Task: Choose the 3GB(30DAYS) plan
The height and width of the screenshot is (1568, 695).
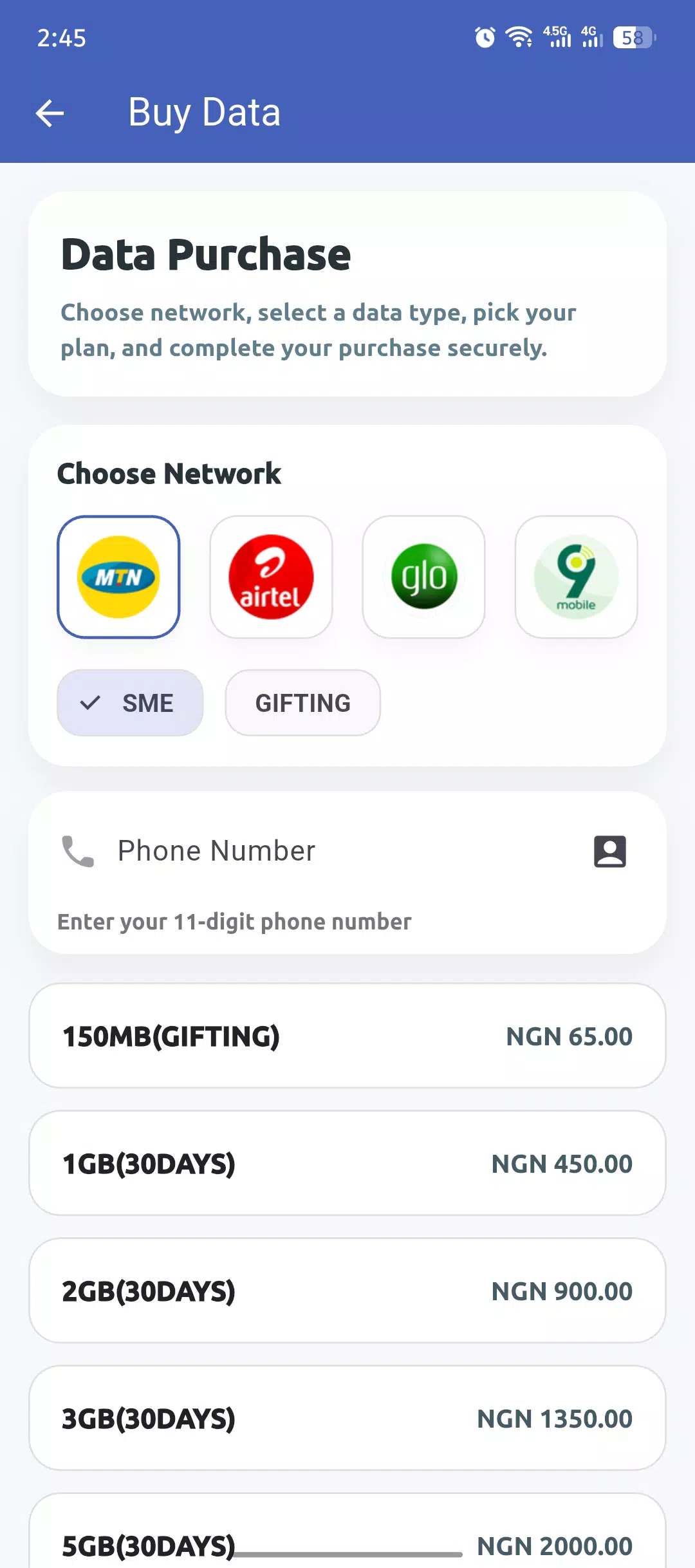Action: pyautogui.click(x=347, y=1418)
